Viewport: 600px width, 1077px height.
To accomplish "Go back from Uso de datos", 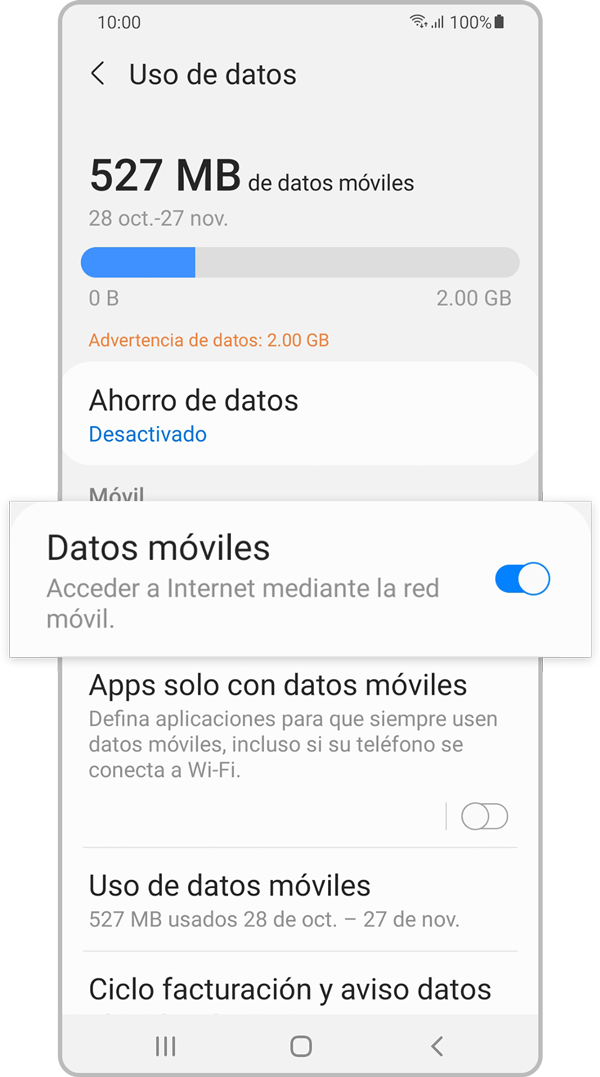I will tap(98, 74).
